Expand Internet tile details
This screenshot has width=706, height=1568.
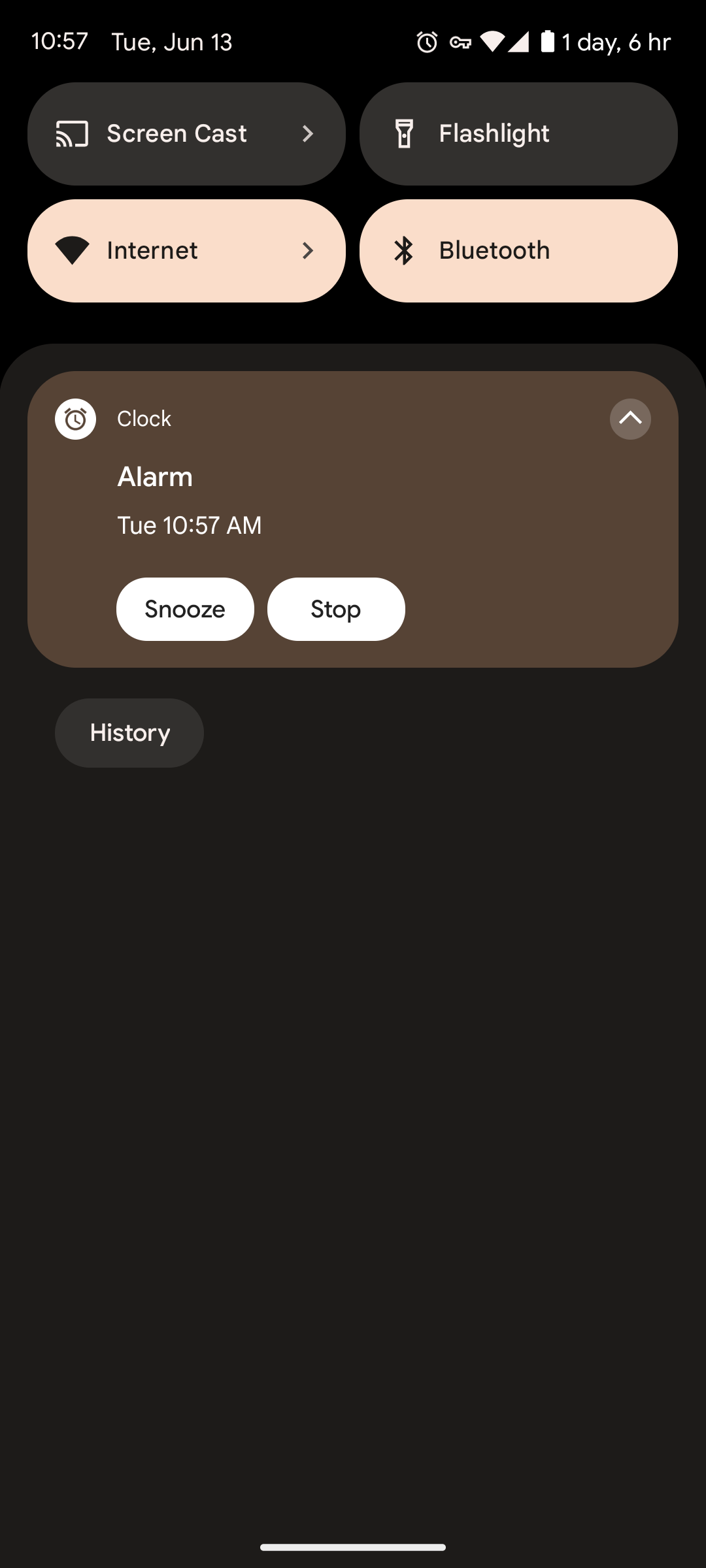click(x=308, y=250)
